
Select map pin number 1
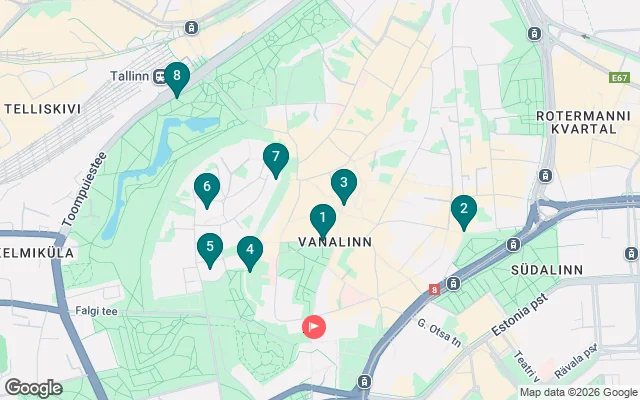322,218
